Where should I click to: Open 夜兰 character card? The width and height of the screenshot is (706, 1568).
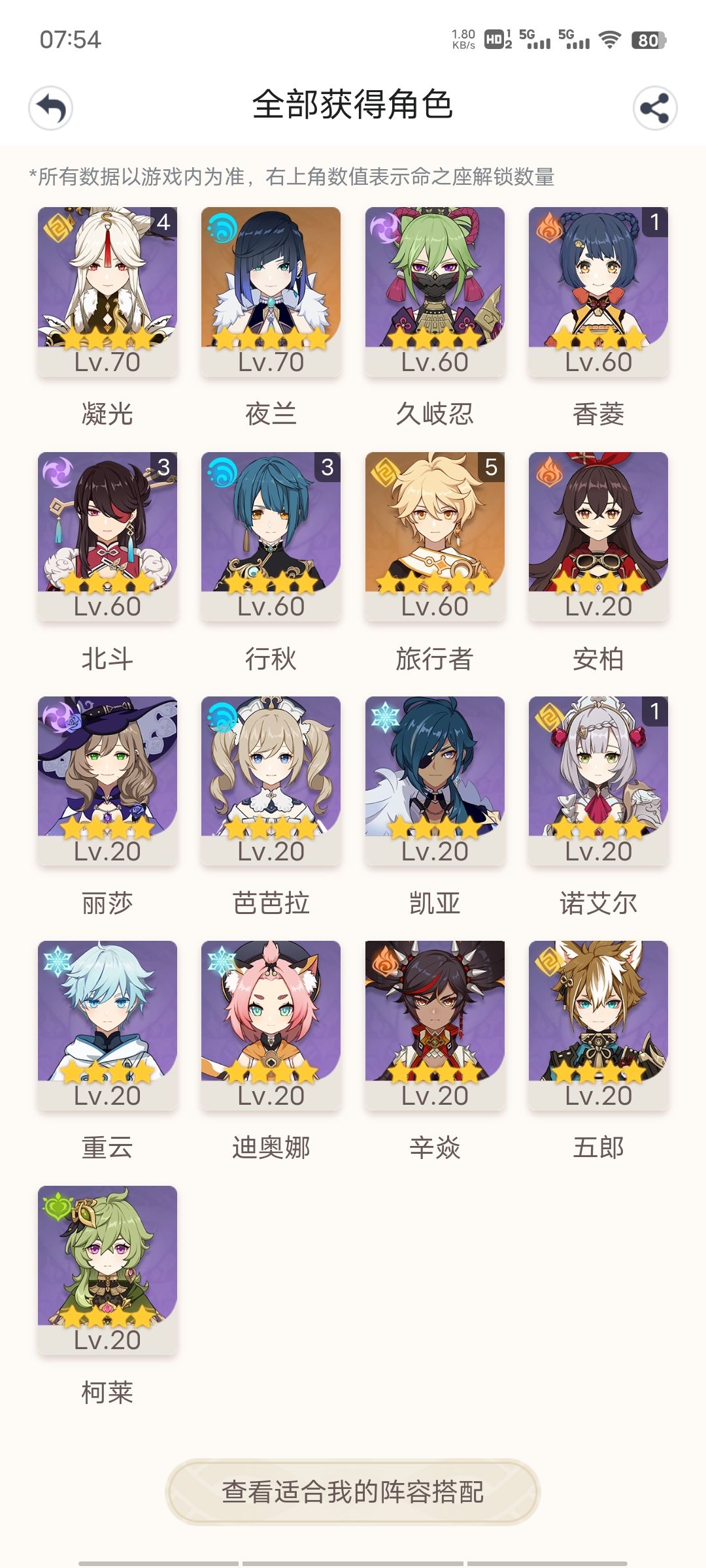pyautogui.click(x=271, y=292)
